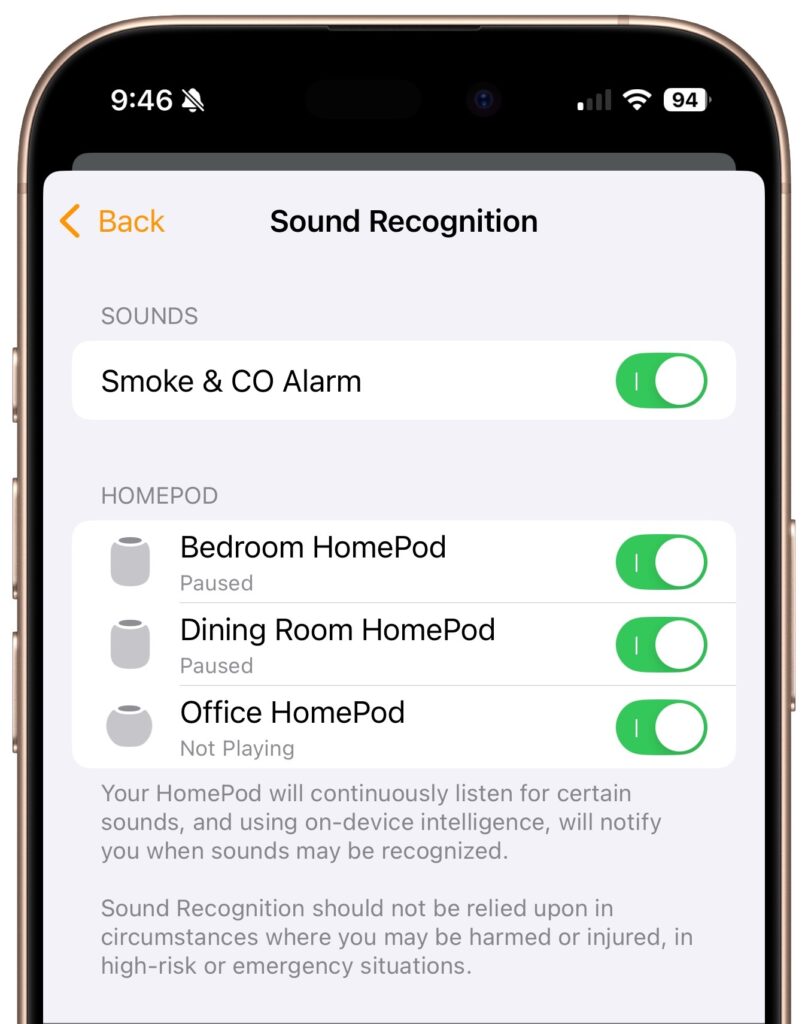Disable sound recognition for Bedroom HomePod
Viewport: 808px width, 1024px height.
pos(661,562)
